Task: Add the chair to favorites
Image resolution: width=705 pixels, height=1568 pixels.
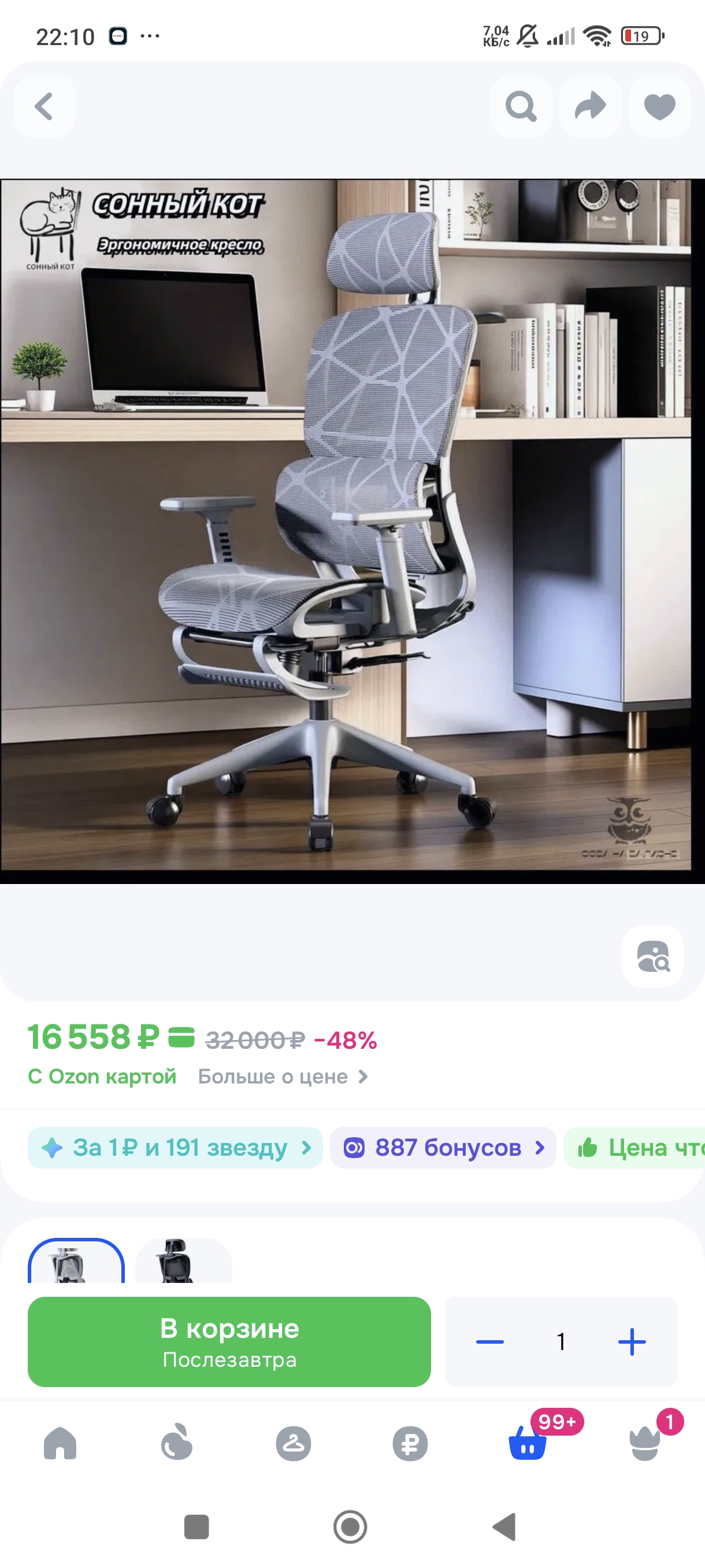Action: click(659, 106)
